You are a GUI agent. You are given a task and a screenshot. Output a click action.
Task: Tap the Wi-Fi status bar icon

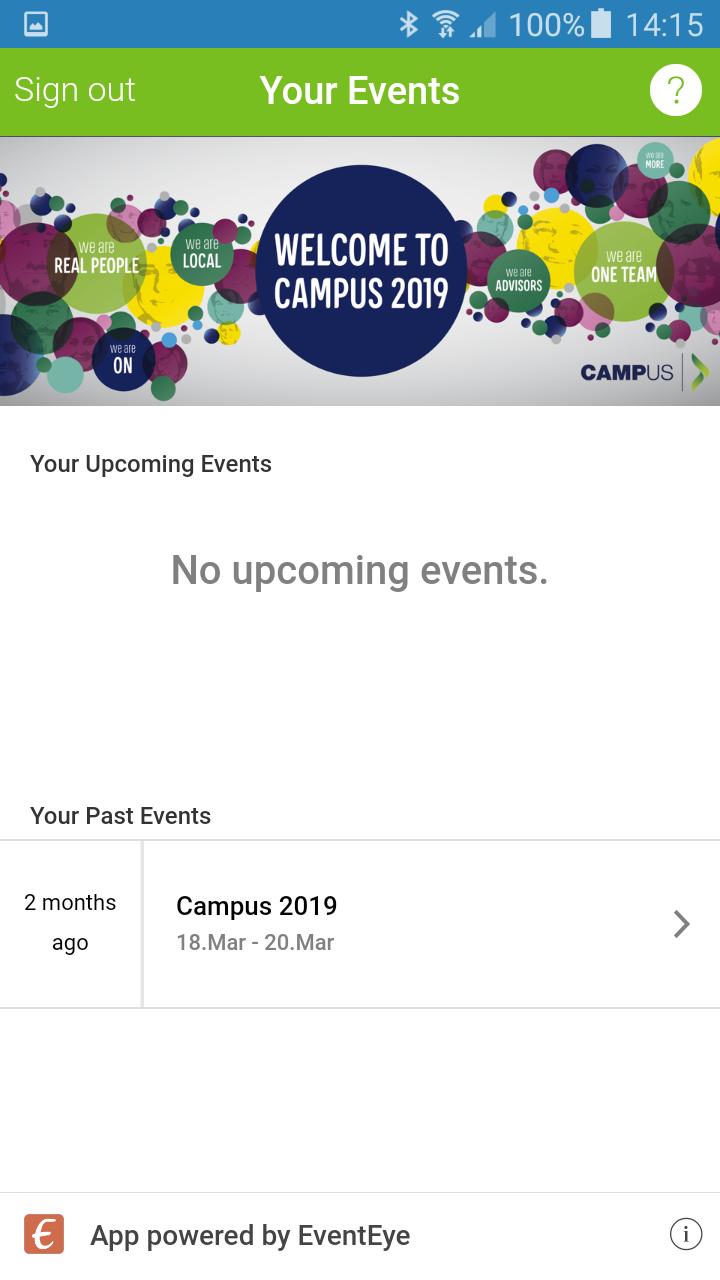[444, 22]
